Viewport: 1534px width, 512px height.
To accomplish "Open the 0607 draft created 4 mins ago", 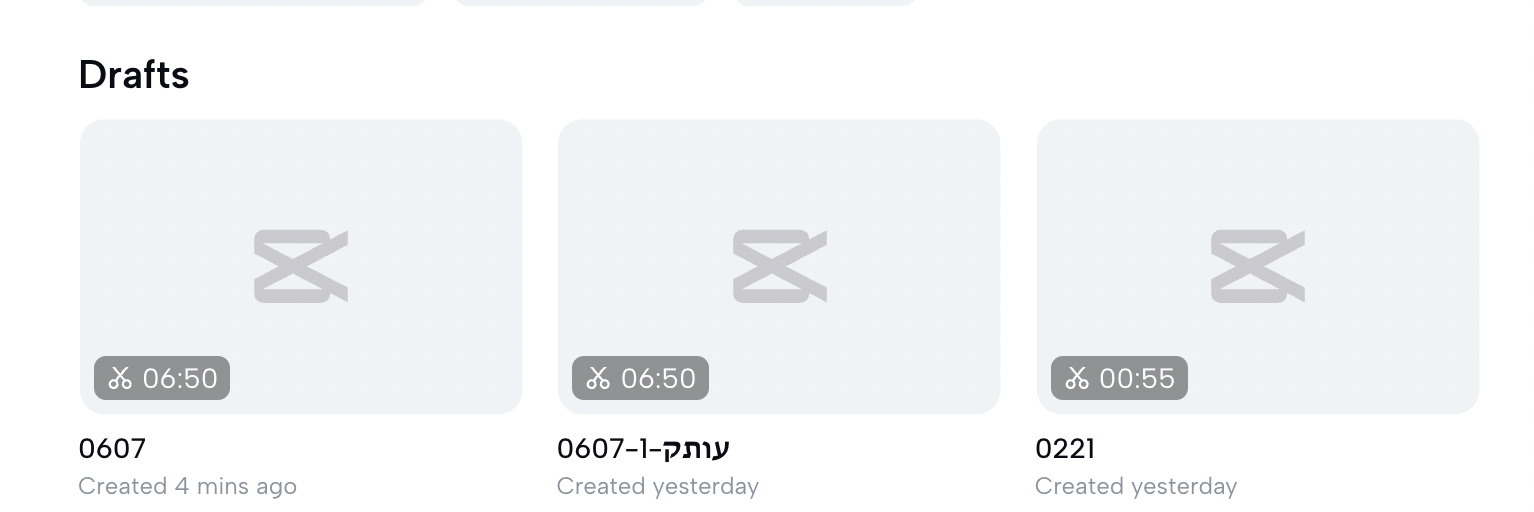I will tap(300, 266).
